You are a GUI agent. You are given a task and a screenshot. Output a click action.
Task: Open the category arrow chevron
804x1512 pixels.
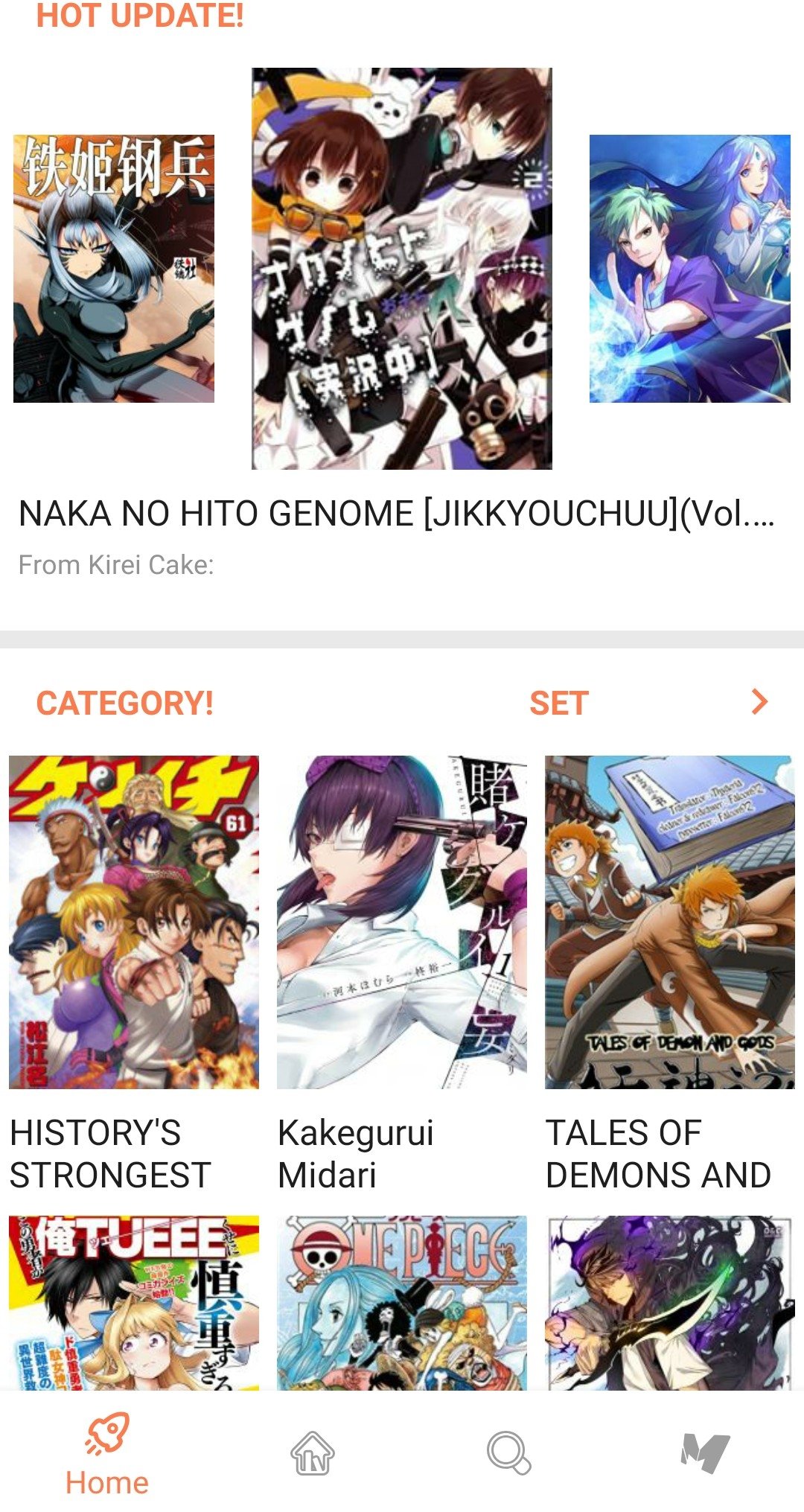(x=759, y=702)
